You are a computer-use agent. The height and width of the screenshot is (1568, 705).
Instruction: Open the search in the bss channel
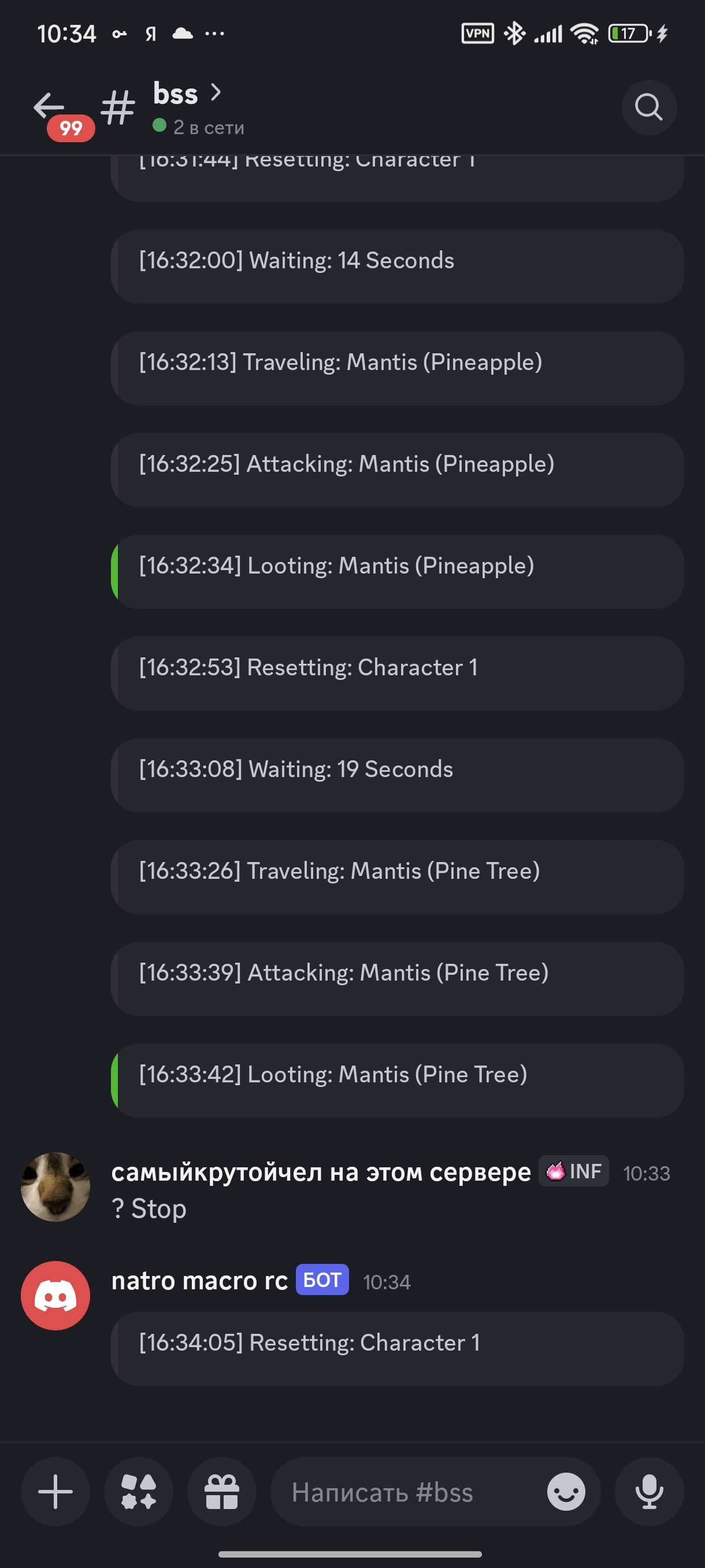click(648, 108)
